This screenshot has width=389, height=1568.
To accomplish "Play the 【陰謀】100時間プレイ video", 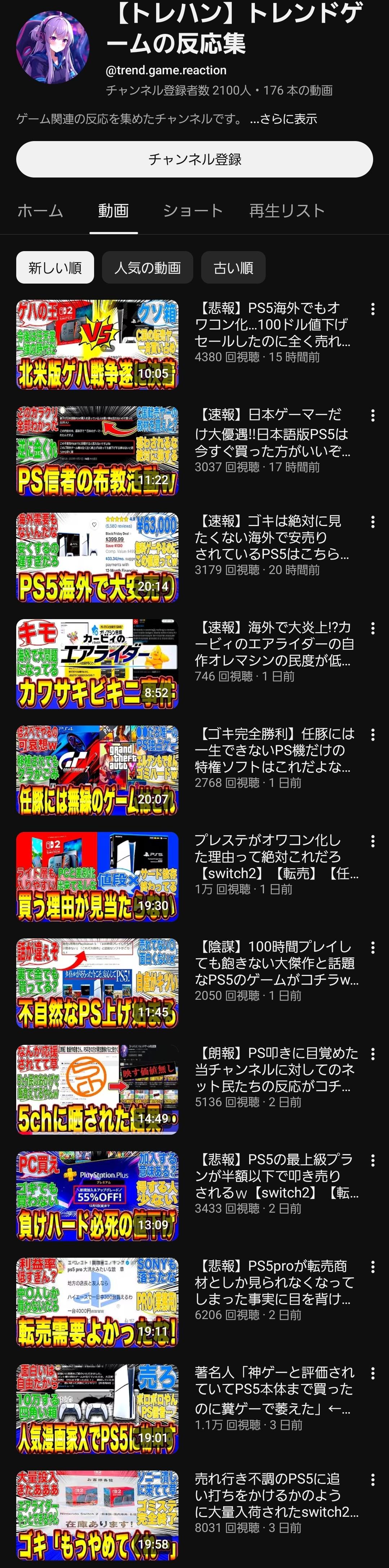I will point(97,983).
